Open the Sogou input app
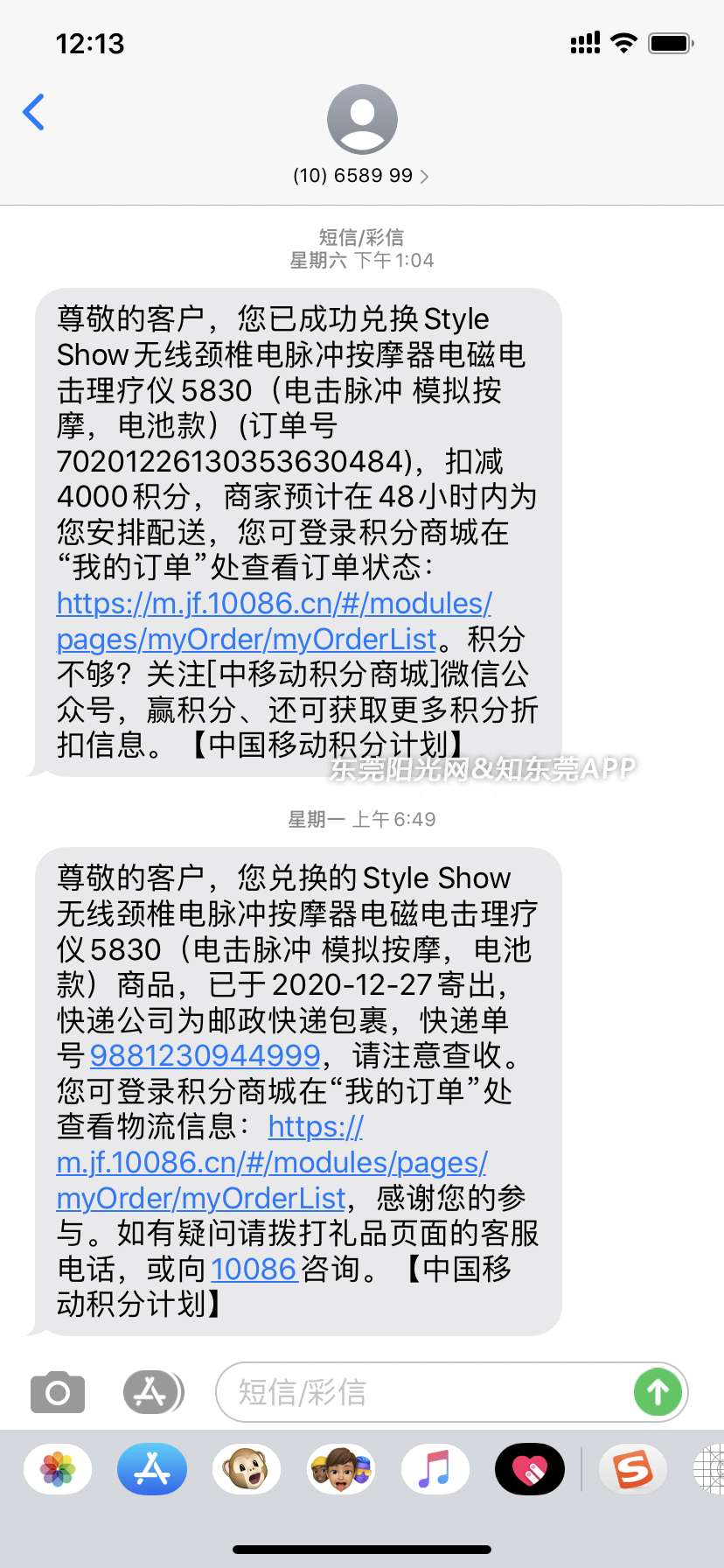Screen dimensions: 724x1568 tap(633, 1469)
